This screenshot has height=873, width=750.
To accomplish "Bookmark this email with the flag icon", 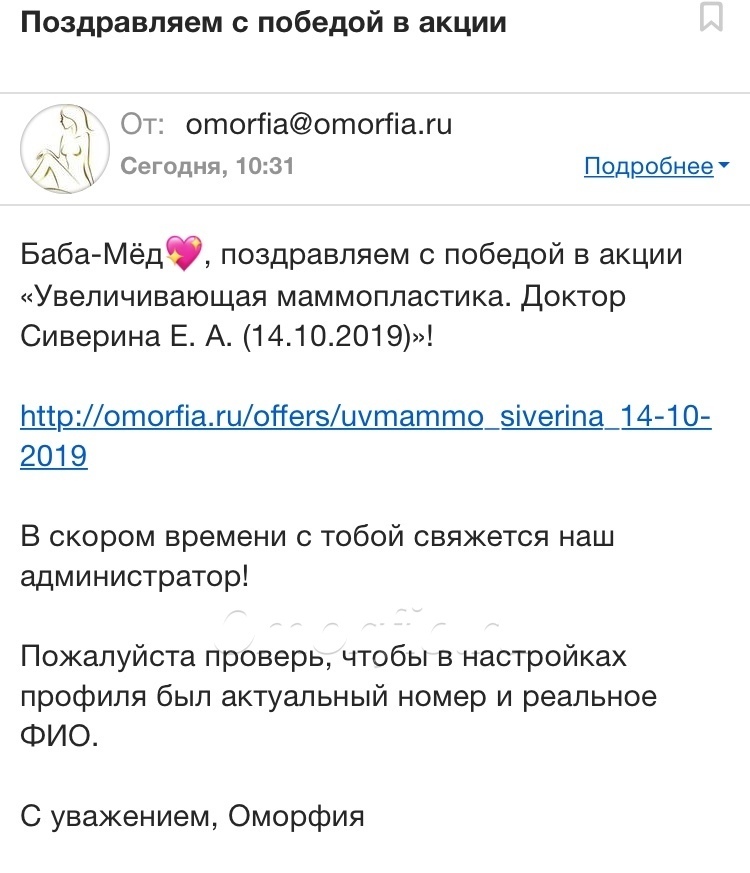I will coord(711,17).
